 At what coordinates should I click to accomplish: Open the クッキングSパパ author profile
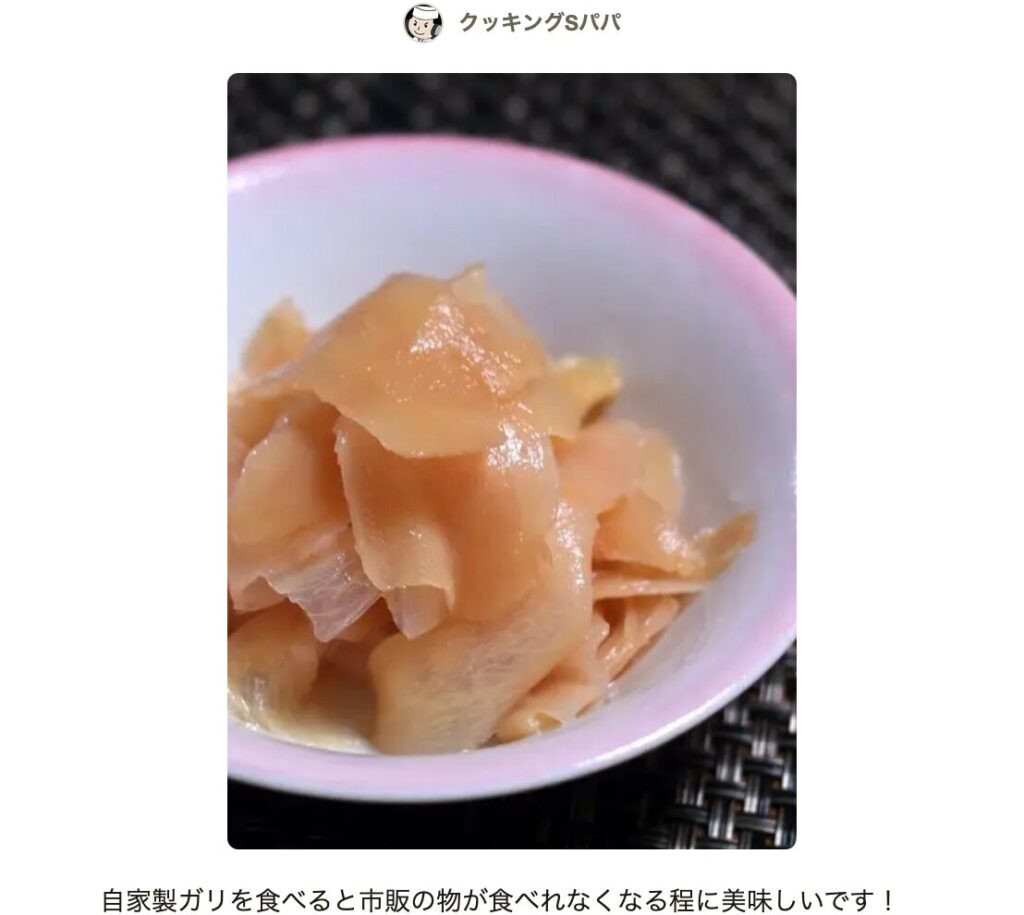[x=538, y=22]
